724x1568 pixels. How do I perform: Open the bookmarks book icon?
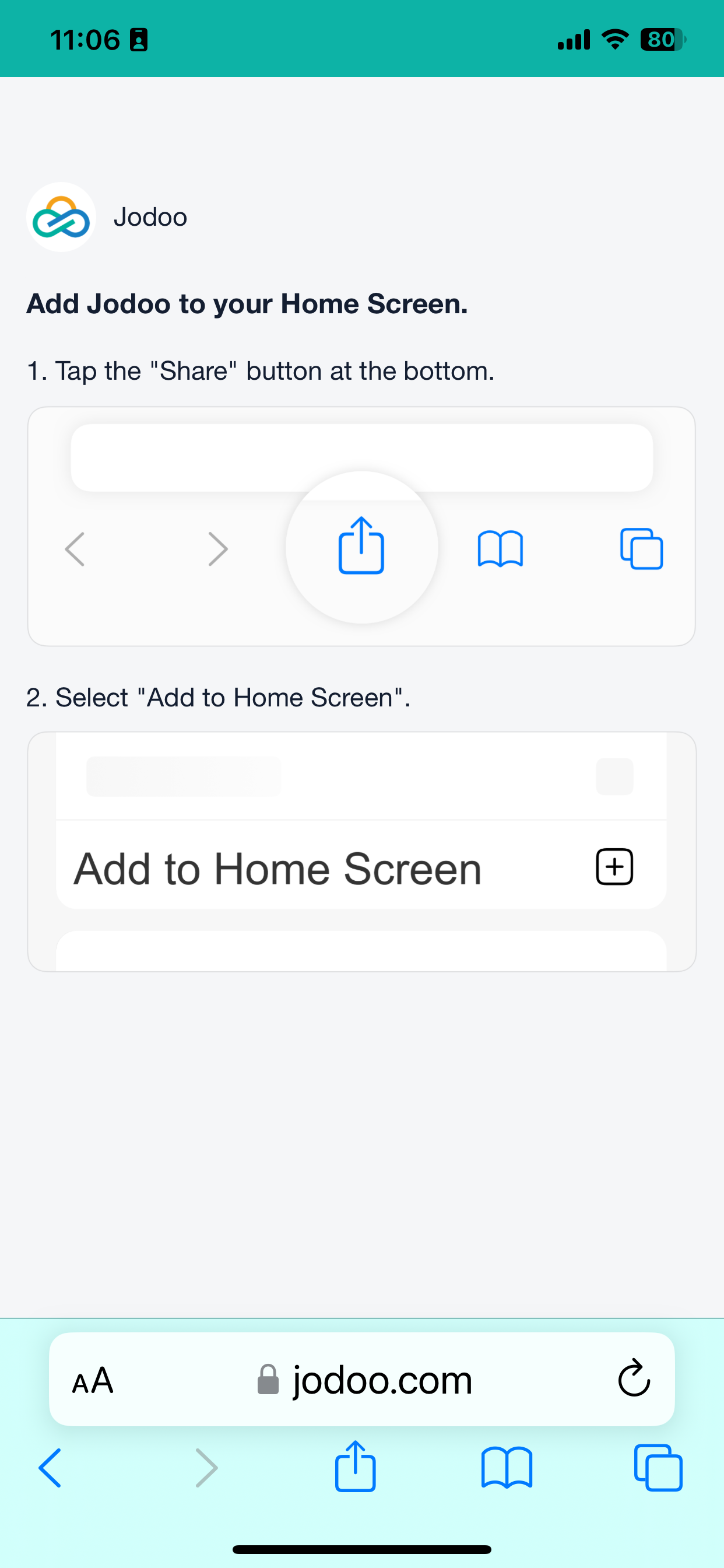[x=507, y=1468]
